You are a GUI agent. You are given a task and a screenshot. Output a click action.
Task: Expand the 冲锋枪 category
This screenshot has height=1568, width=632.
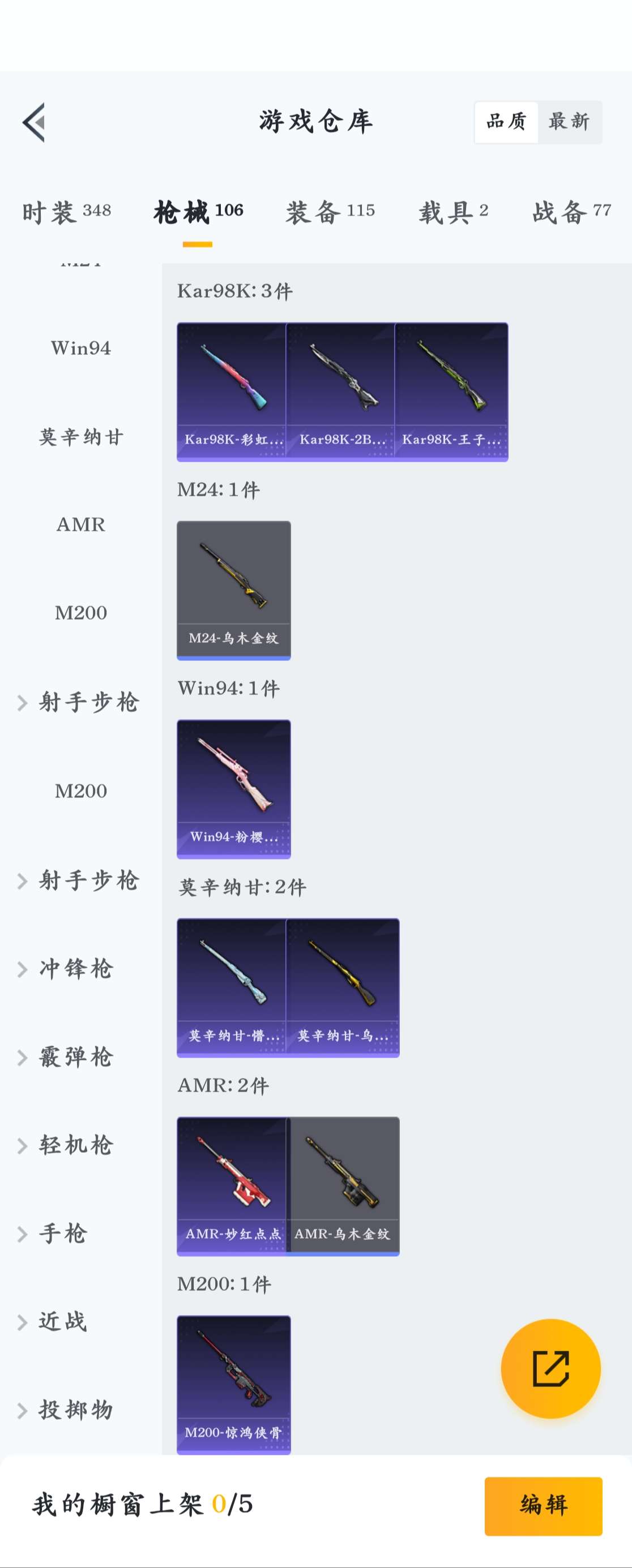[75, 969]
